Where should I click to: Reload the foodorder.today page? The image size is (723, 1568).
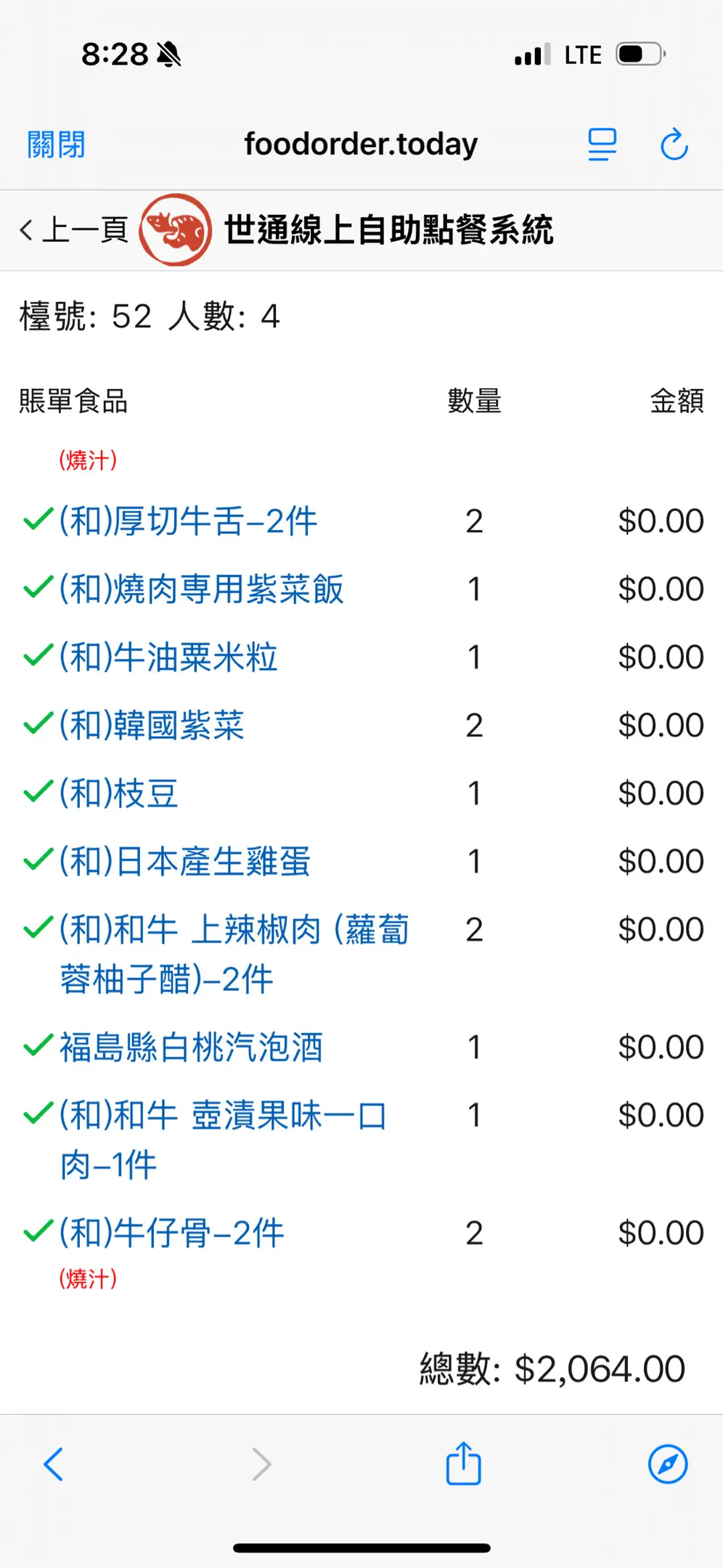click(x=674, y=144)
